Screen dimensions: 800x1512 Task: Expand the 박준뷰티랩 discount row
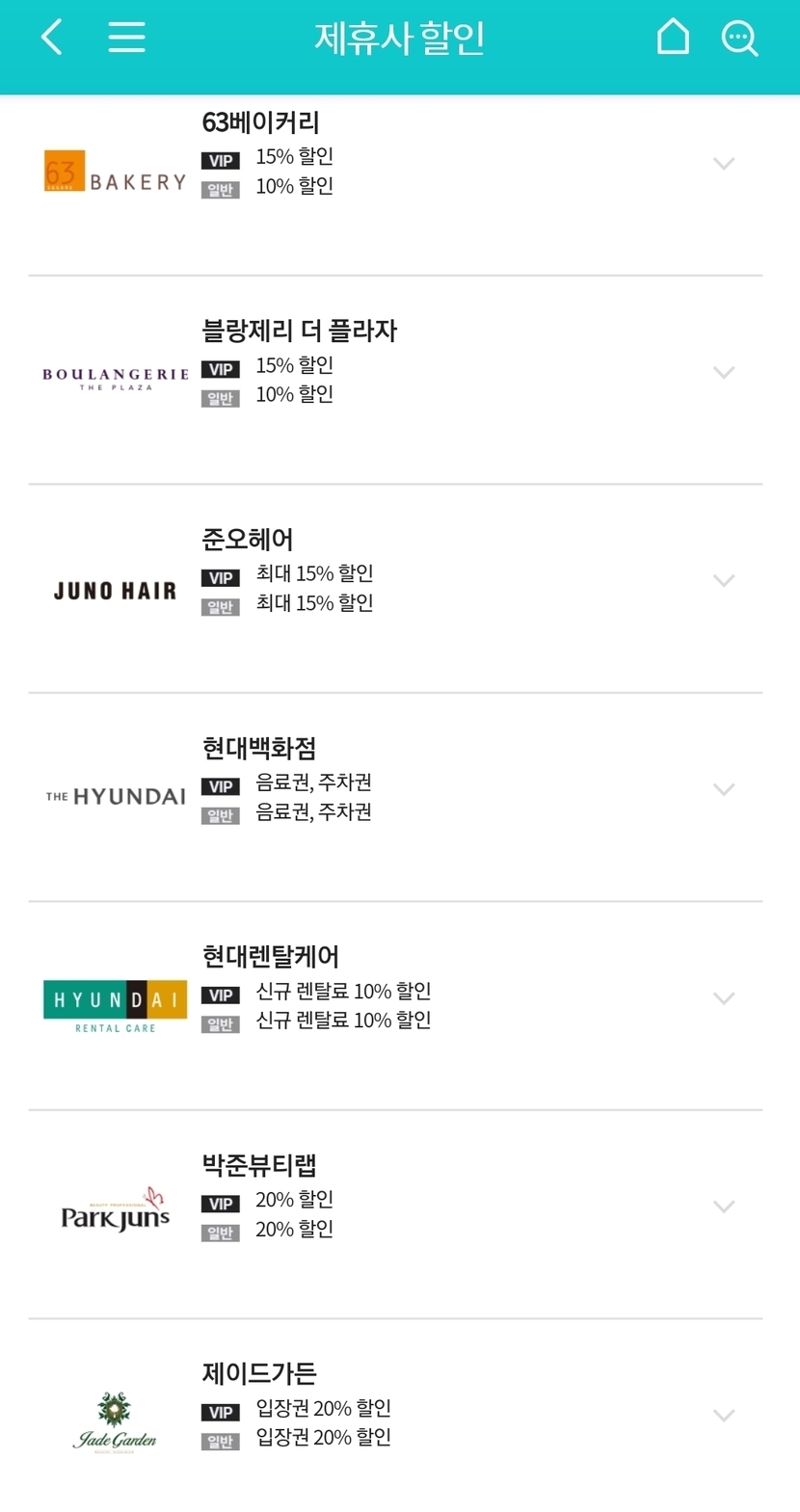724,1207
